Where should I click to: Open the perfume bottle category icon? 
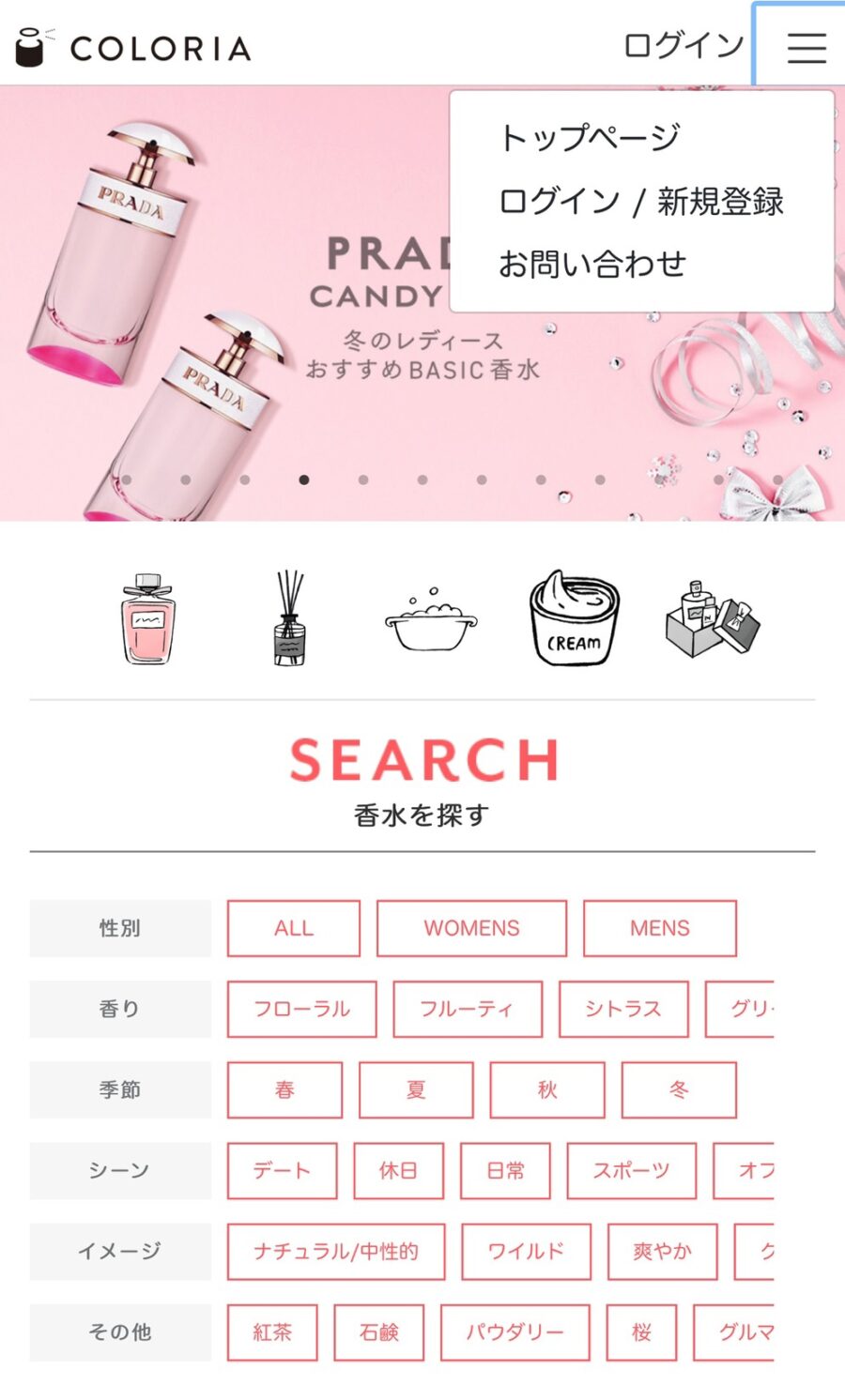pyautogui.click(x=147, y=618)
